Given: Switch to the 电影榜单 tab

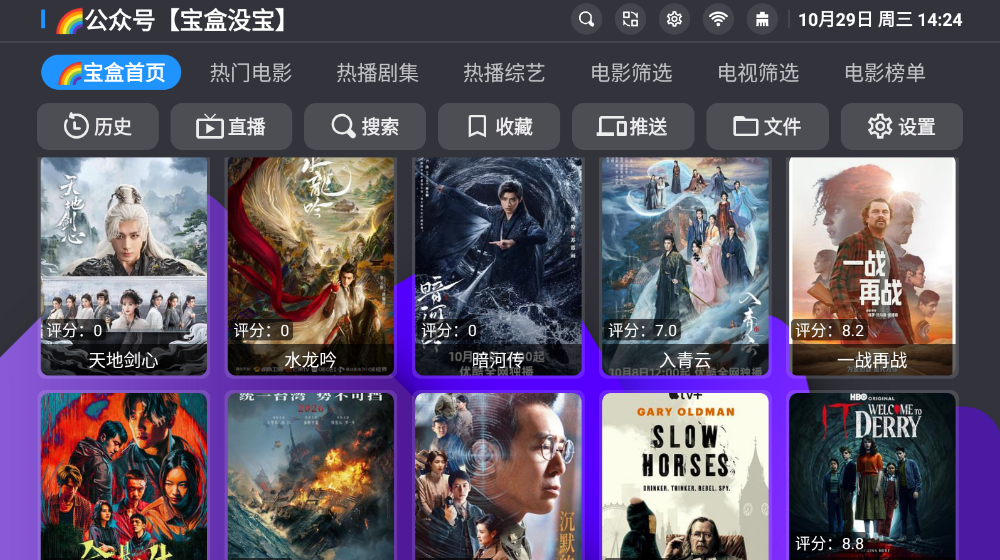Looking at the screenshot, I should [885, 73].
